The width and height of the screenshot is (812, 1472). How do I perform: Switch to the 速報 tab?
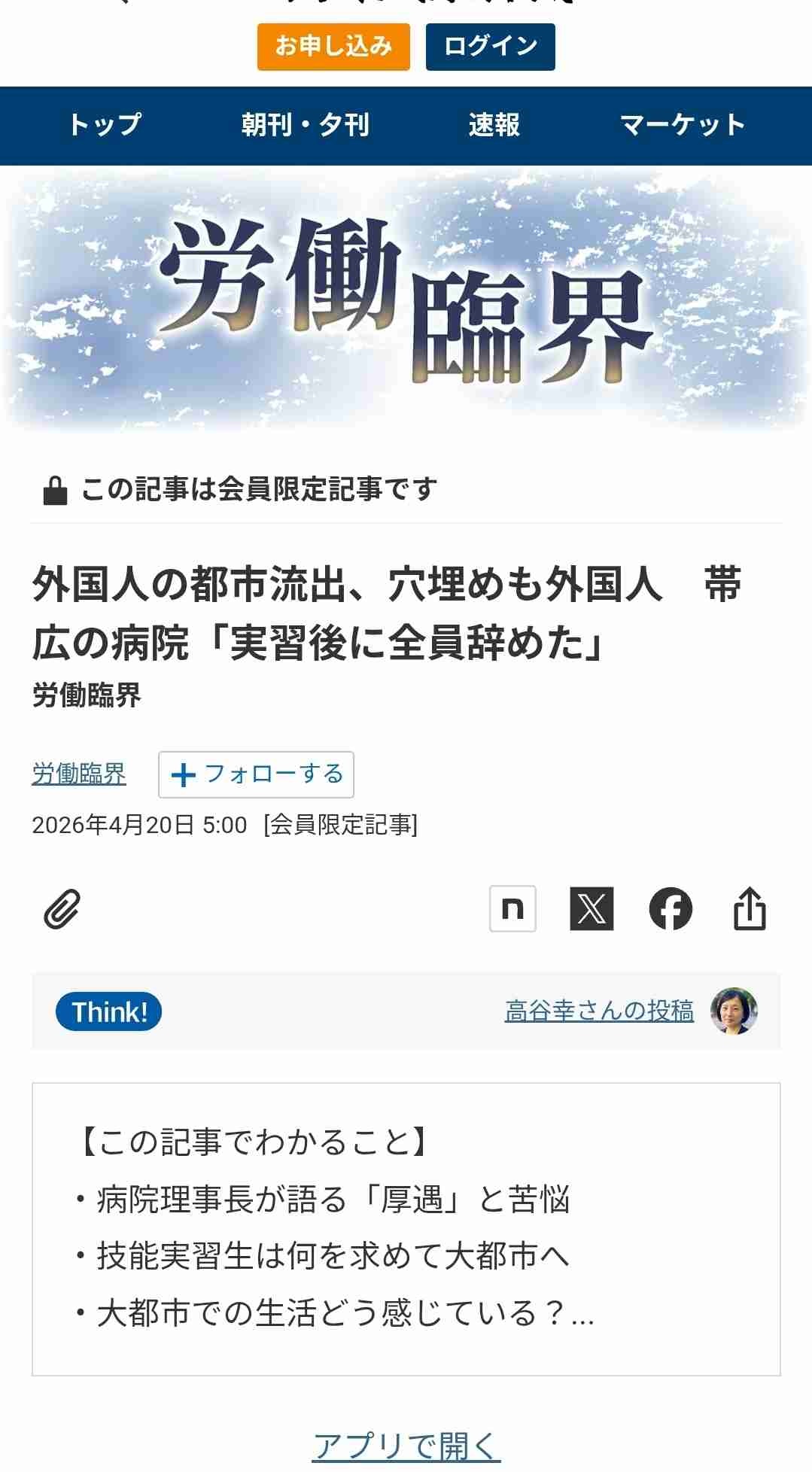494,125
